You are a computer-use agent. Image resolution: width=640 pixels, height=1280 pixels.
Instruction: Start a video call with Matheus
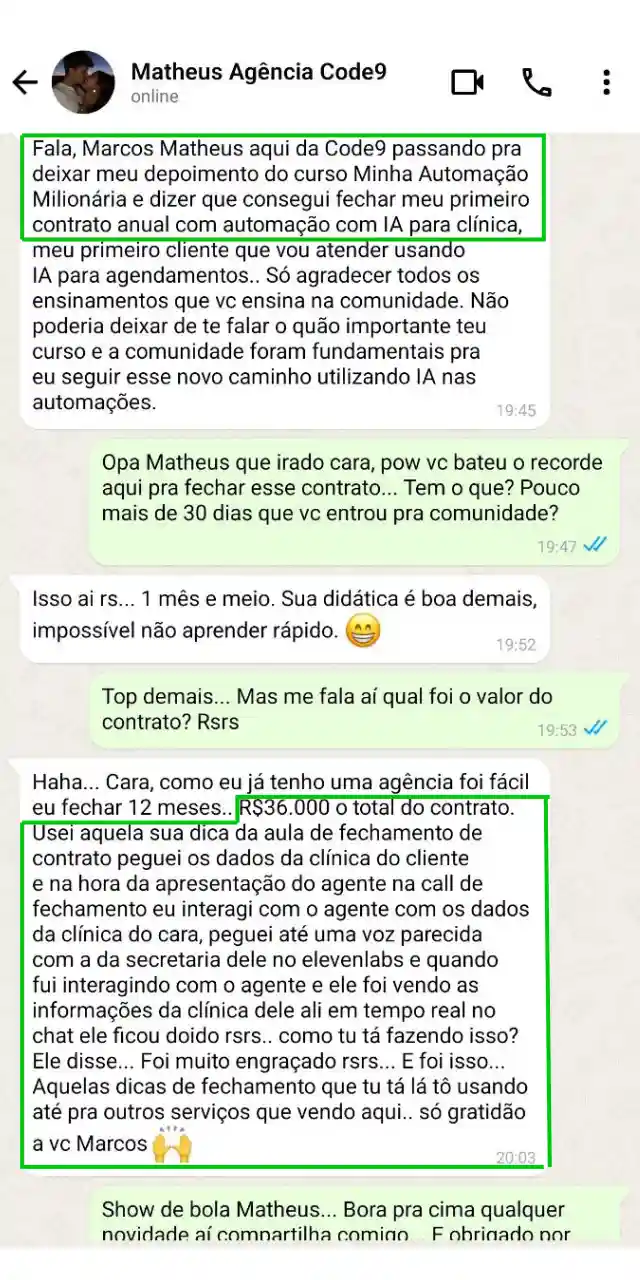tap(467, 82)
